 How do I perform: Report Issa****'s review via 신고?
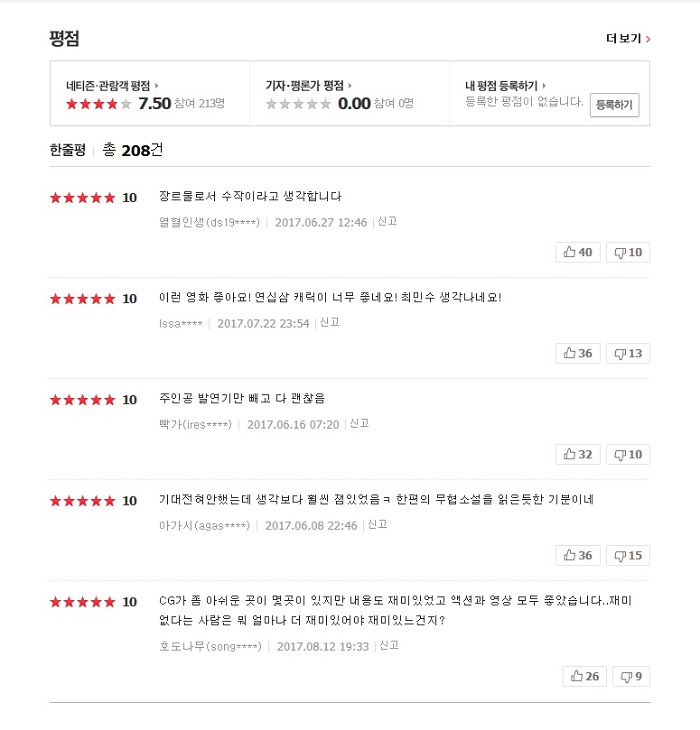(x=330, y=322)
